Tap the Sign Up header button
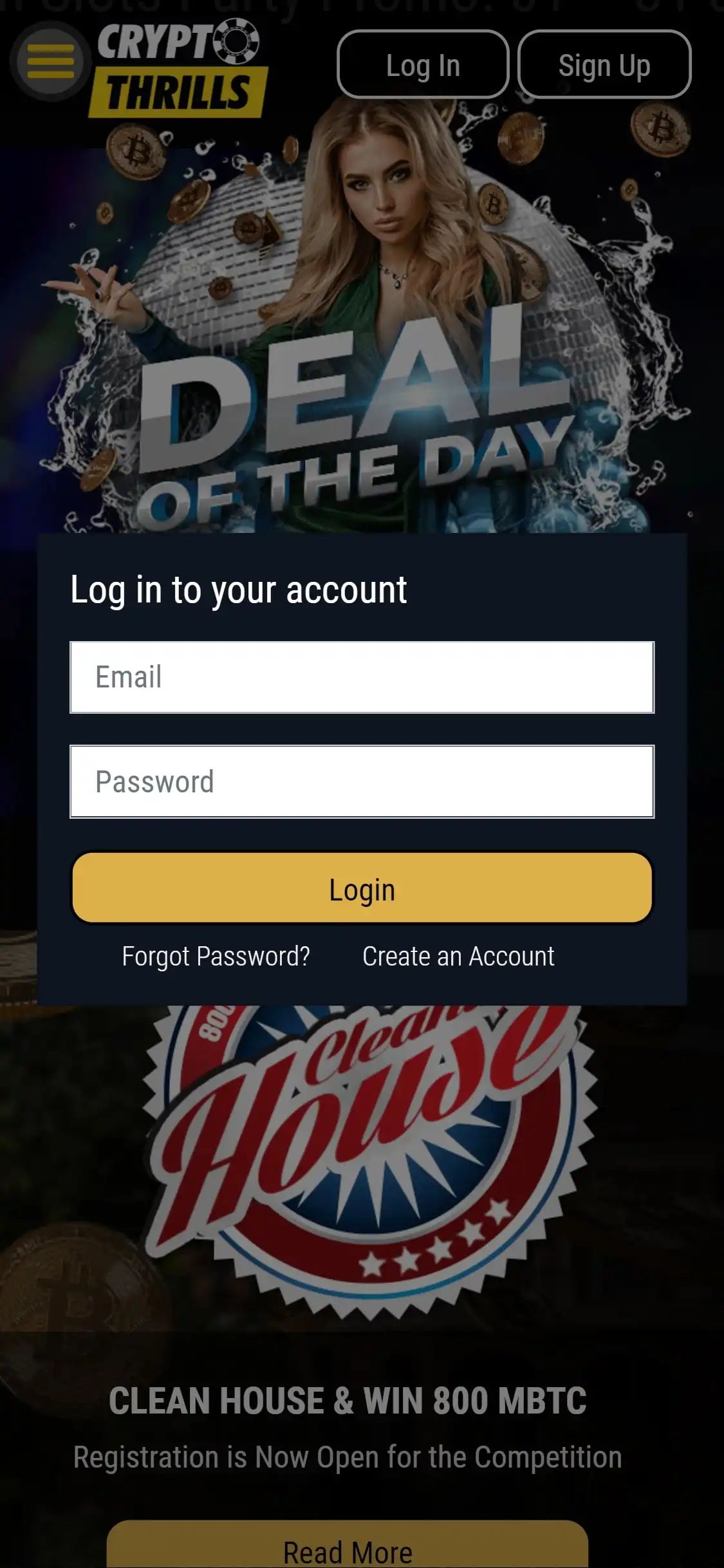Image resolution: width=724 pixels, height=1568 pixels. click(x=604, y=65)
